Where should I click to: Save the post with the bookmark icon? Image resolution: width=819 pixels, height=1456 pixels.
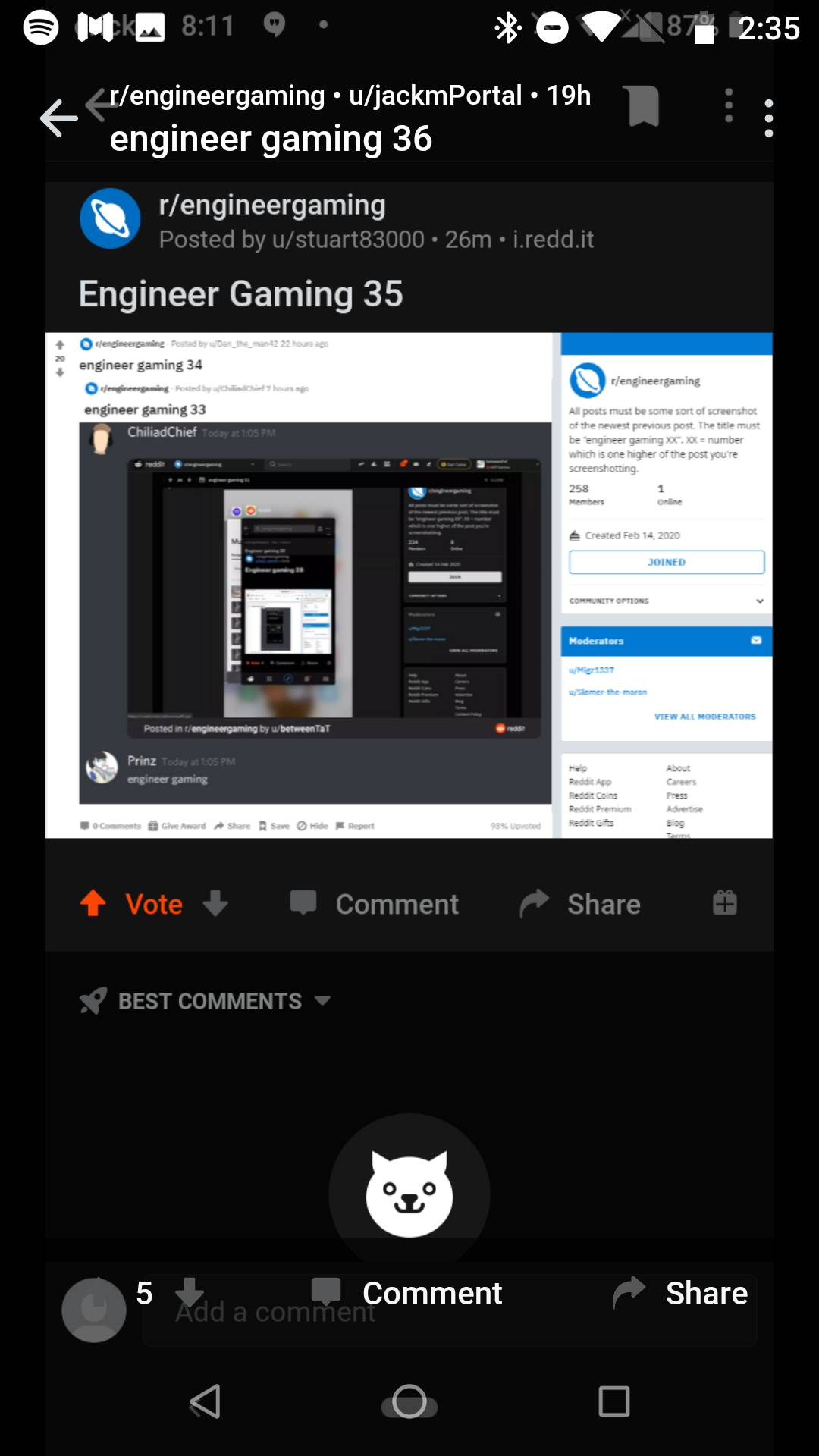point(643,106)
